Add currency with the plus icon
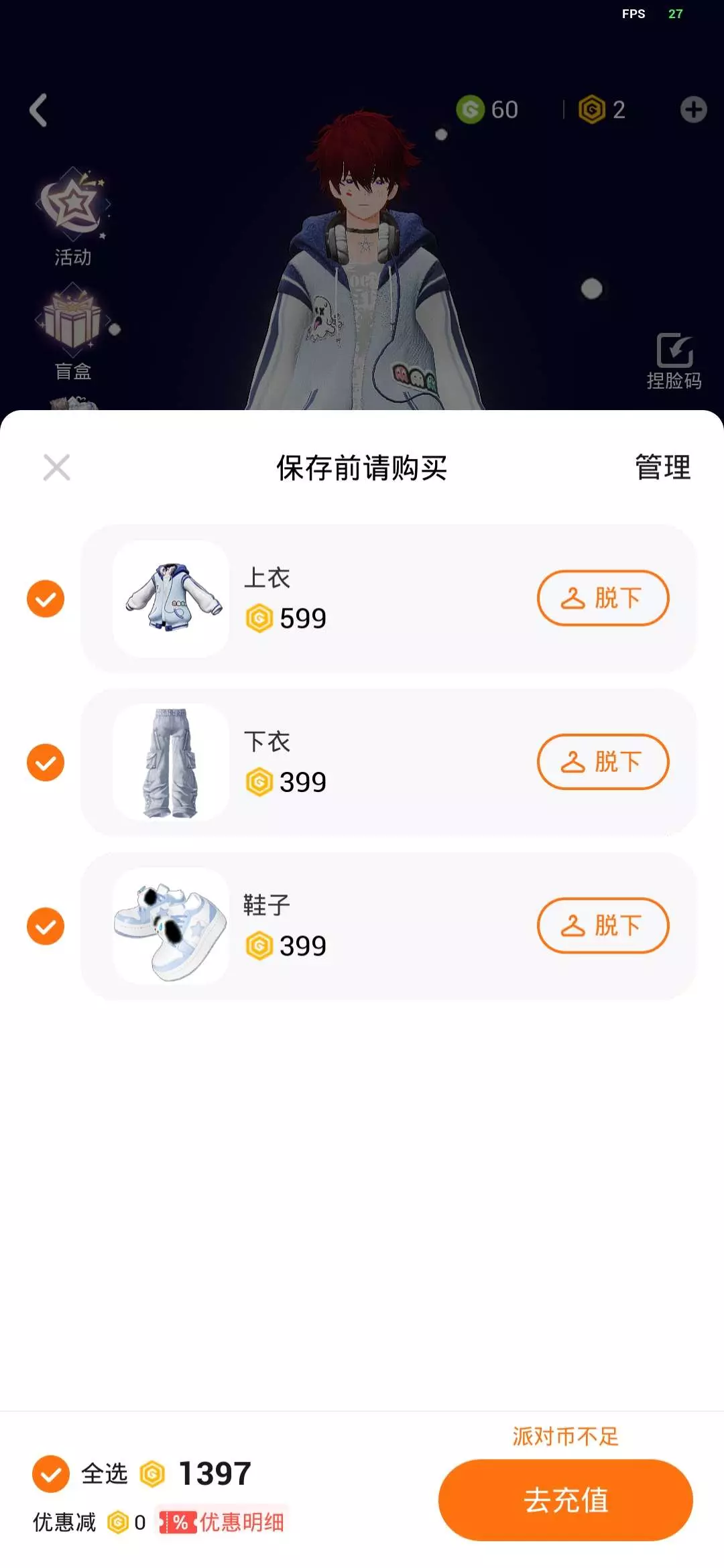This screenshot has height=1568, width=724. [693, 110]
